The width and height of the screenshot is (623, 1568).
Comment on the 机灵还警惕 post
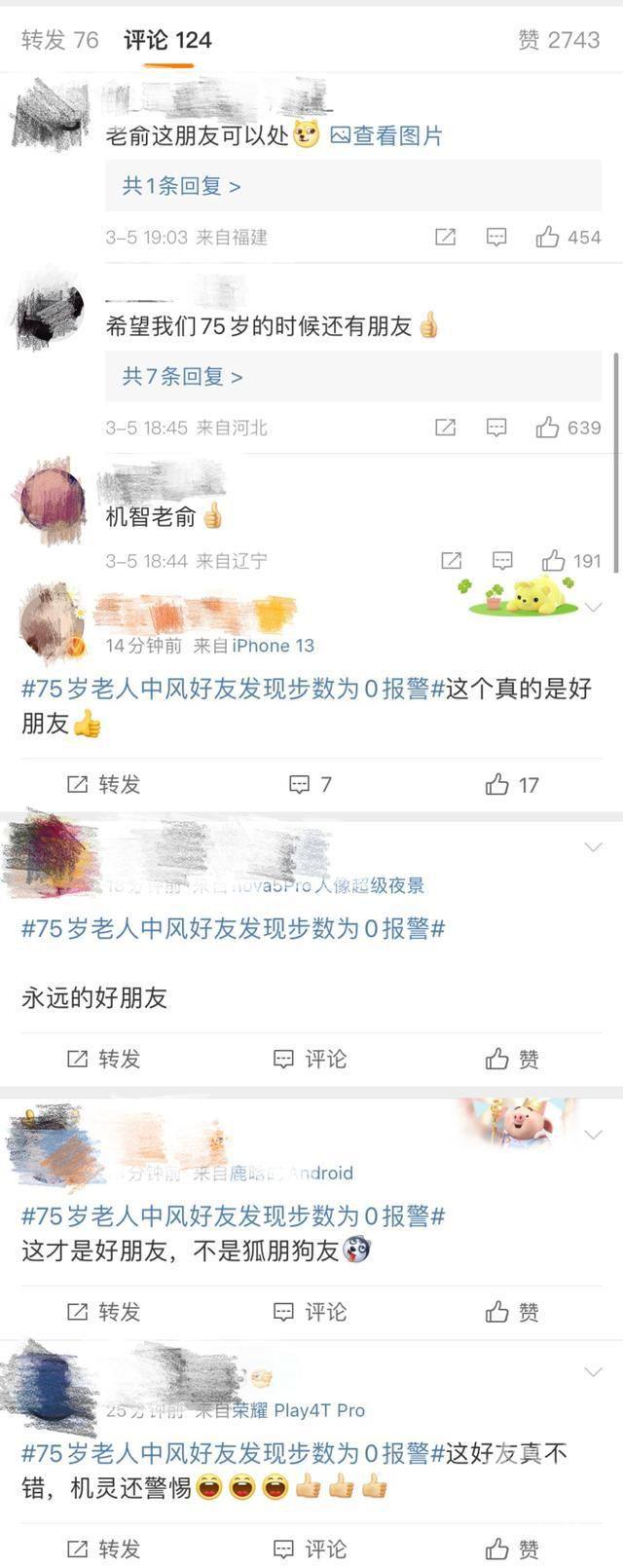(310, 1549)
